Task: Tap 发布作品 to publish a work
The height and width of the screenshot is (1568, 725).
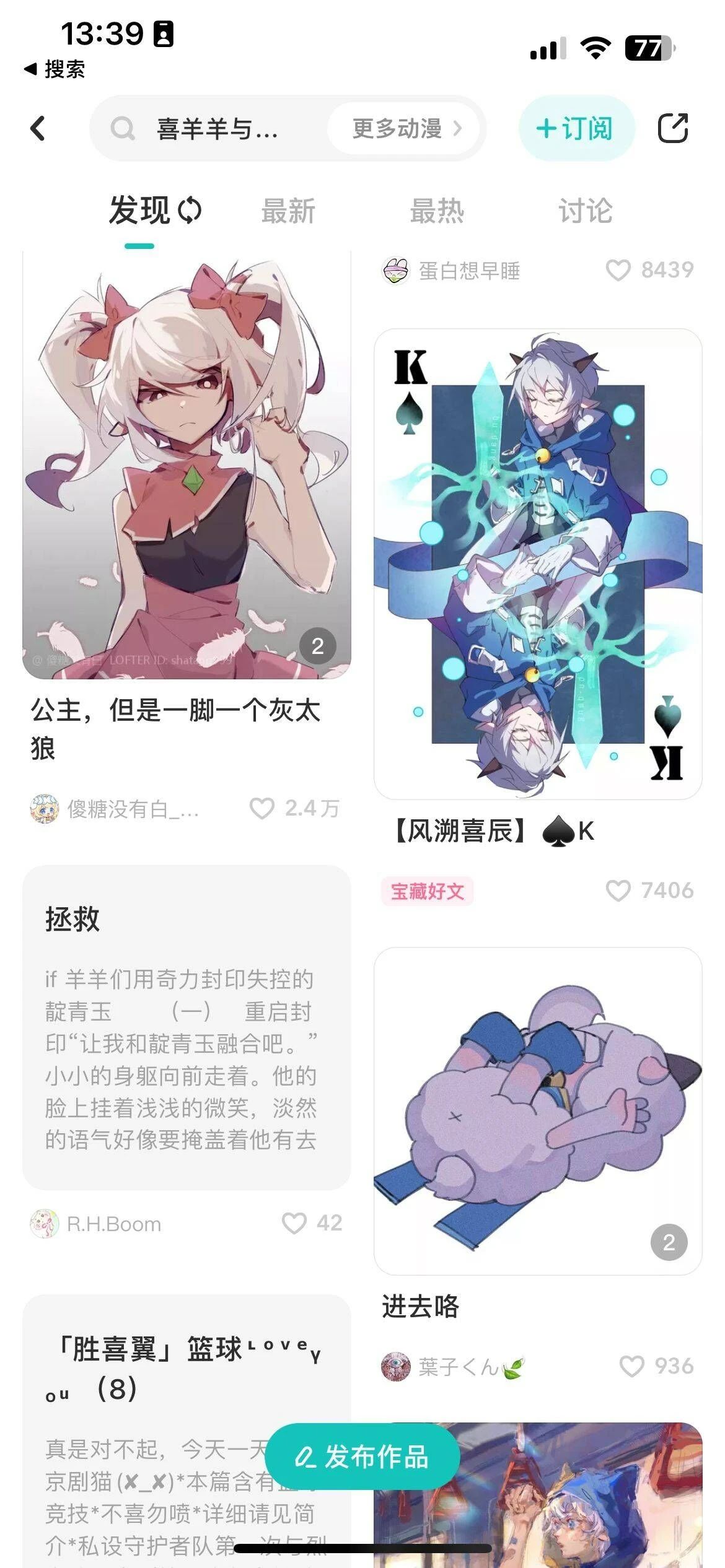Action: click(x=362, y=1457)
